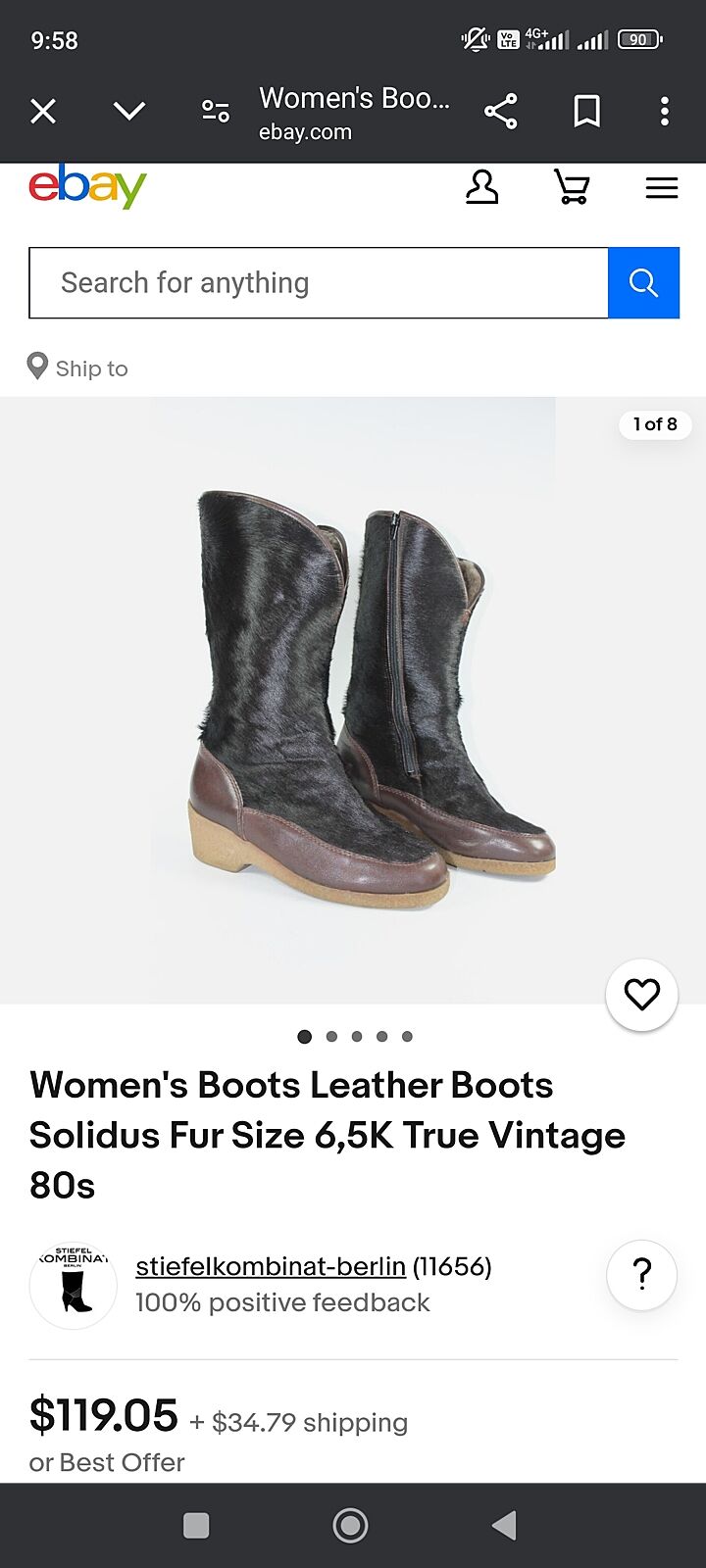Image resolution: width=706 pixels, height=1568 pixels.
Task: Open site settings icon beside the URL
Action: 216,112
